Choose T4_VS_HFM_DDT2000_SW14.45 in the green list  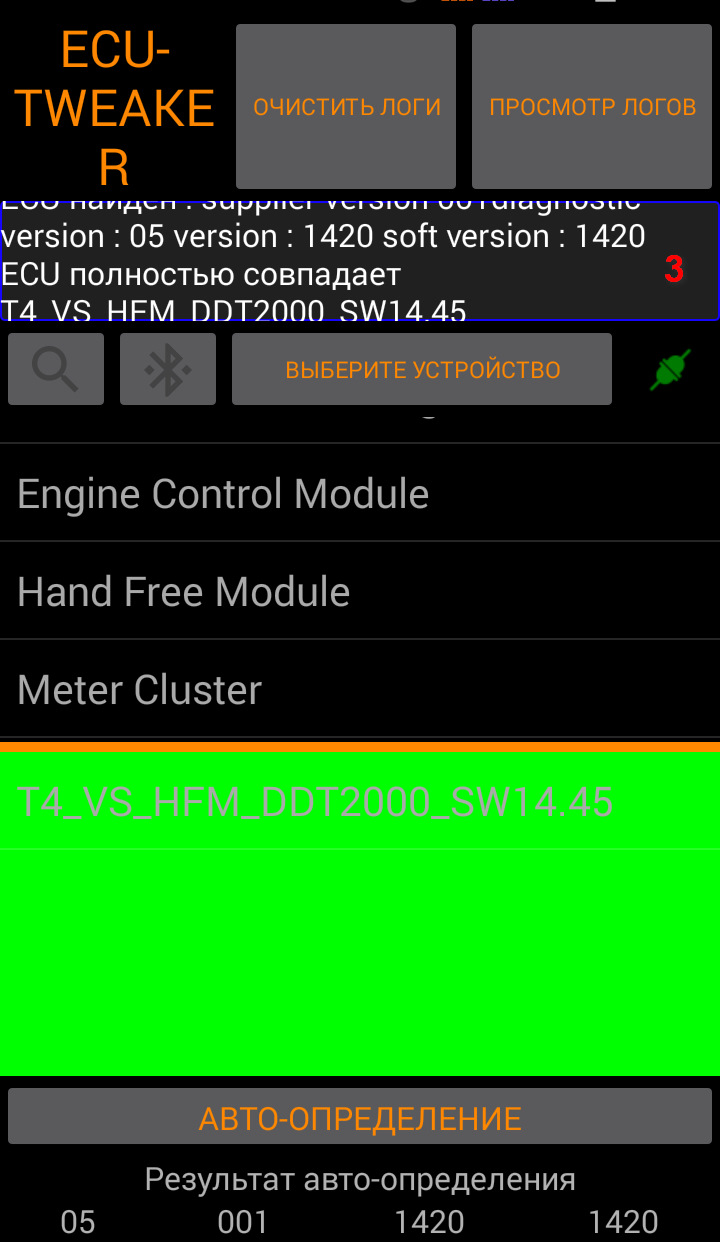[360, 803]
